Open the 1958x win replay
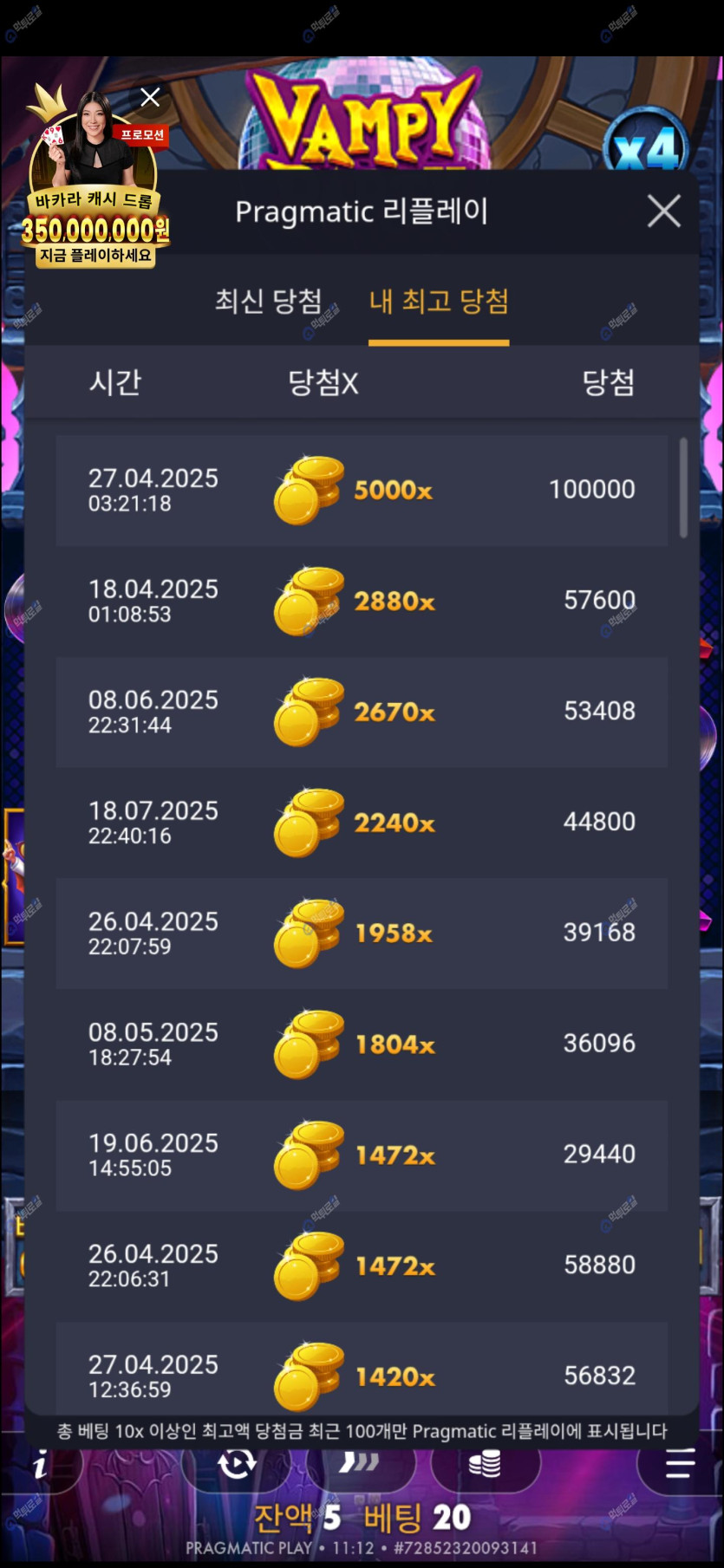 pos(362,934)
